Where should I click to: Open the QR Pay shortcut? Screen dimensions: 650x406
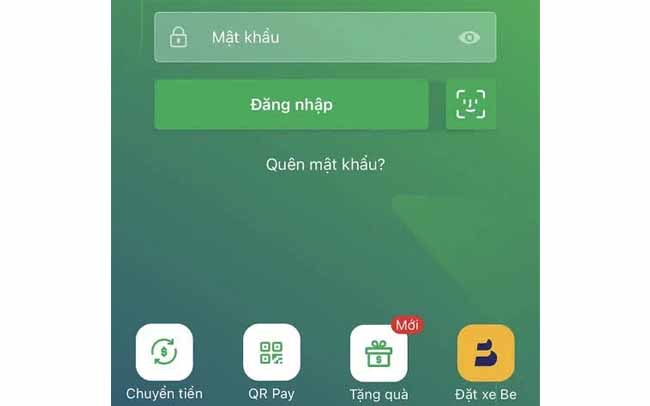tap(271, 353)
